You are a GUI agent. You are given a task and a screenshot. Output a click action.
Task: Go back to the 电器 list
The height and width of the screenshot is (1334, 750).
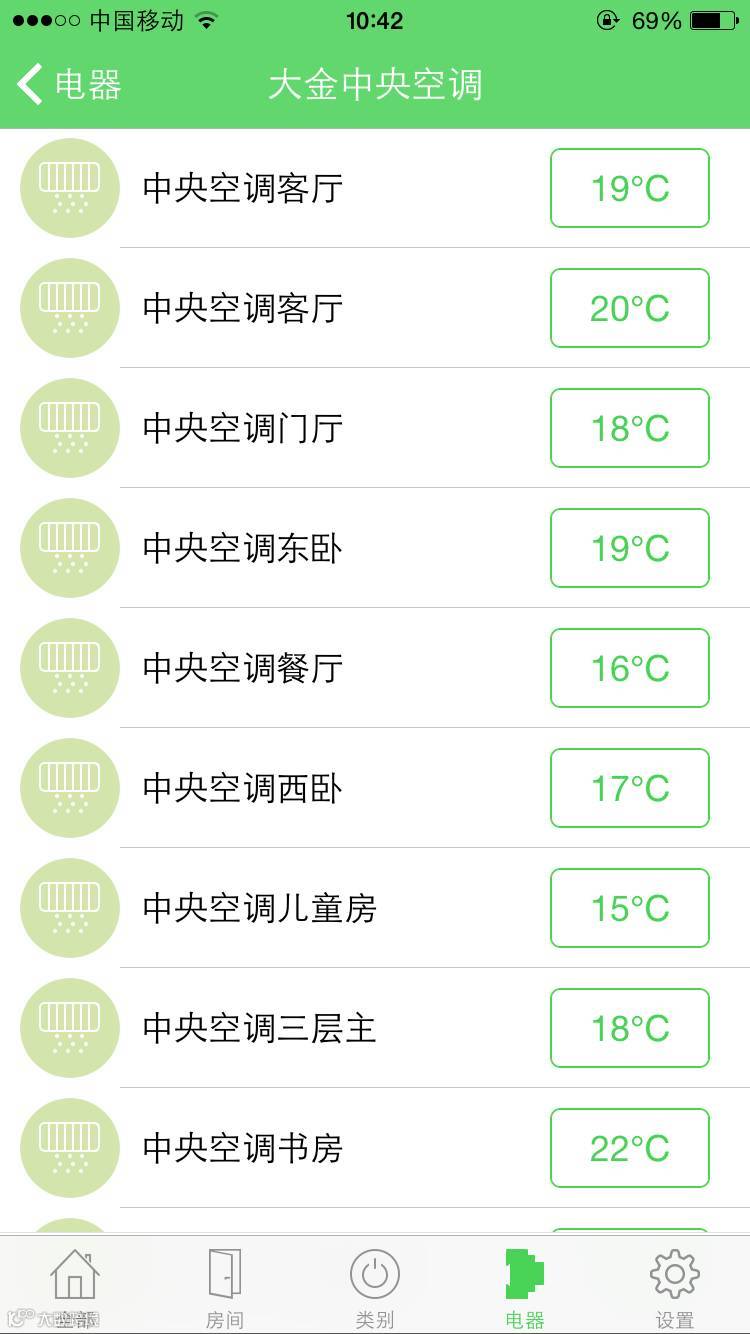click(68, 85)
